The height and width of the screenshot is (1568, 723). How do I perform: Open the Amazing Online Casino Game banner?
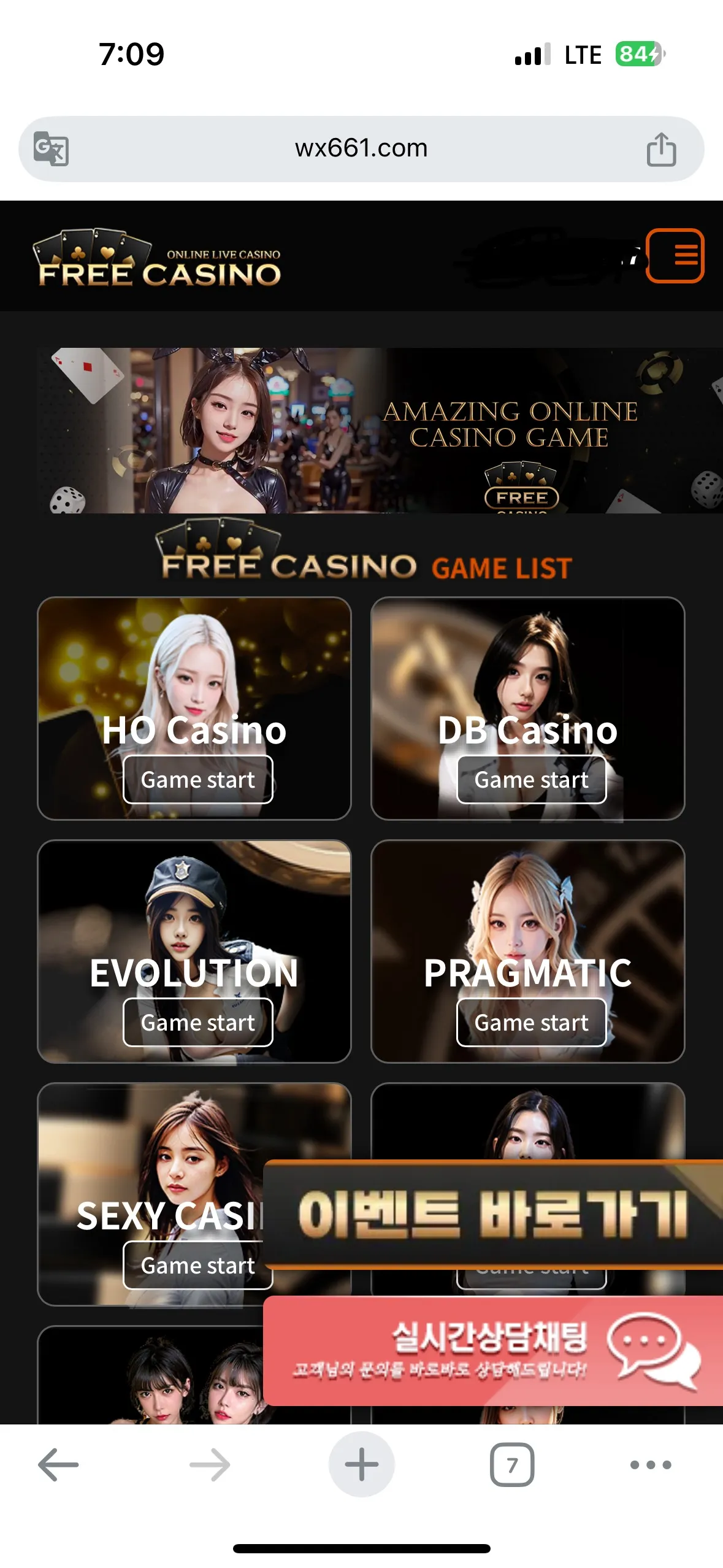click(379, 431)
